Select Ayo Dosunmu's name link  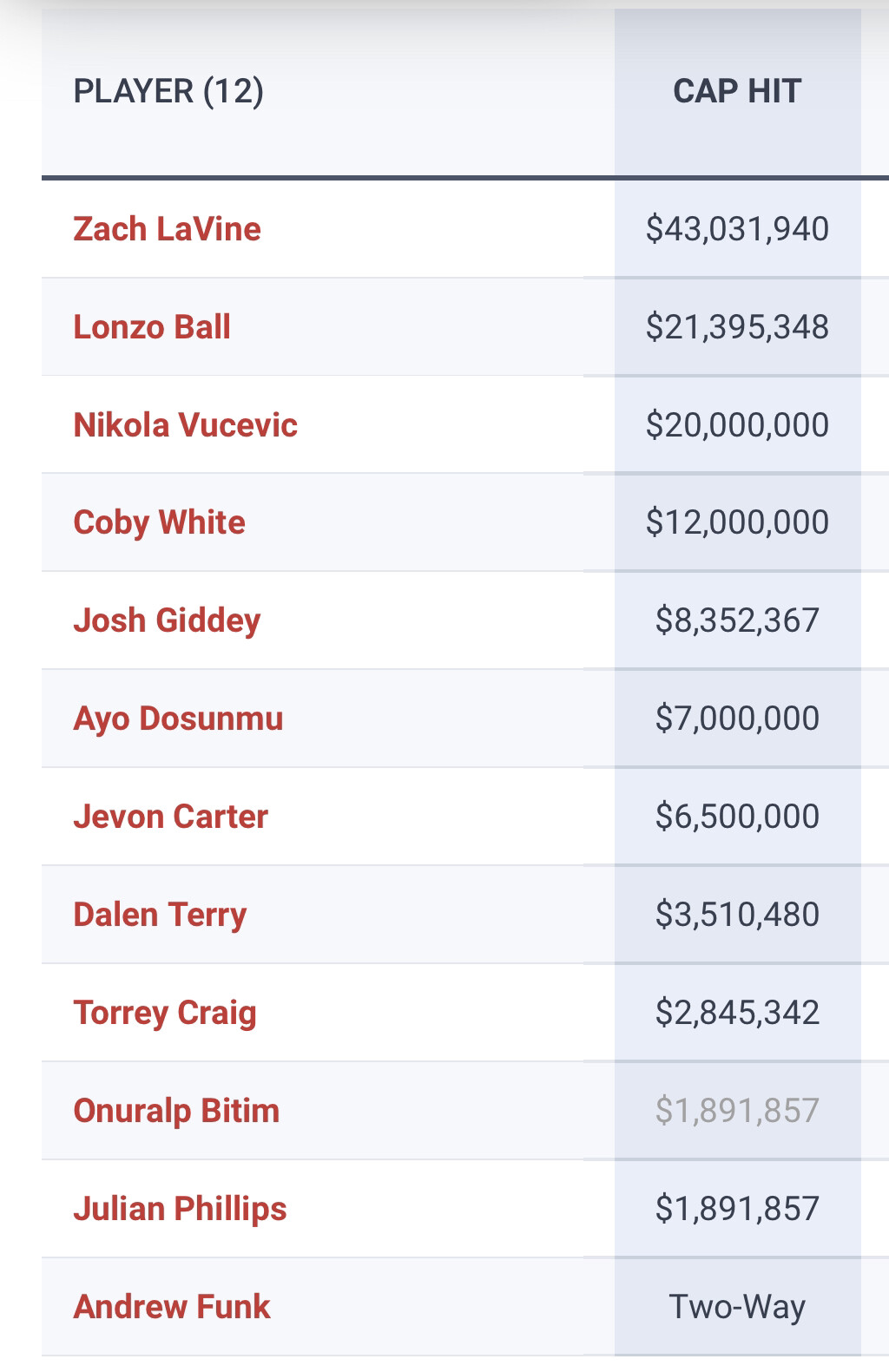(178, 719)
